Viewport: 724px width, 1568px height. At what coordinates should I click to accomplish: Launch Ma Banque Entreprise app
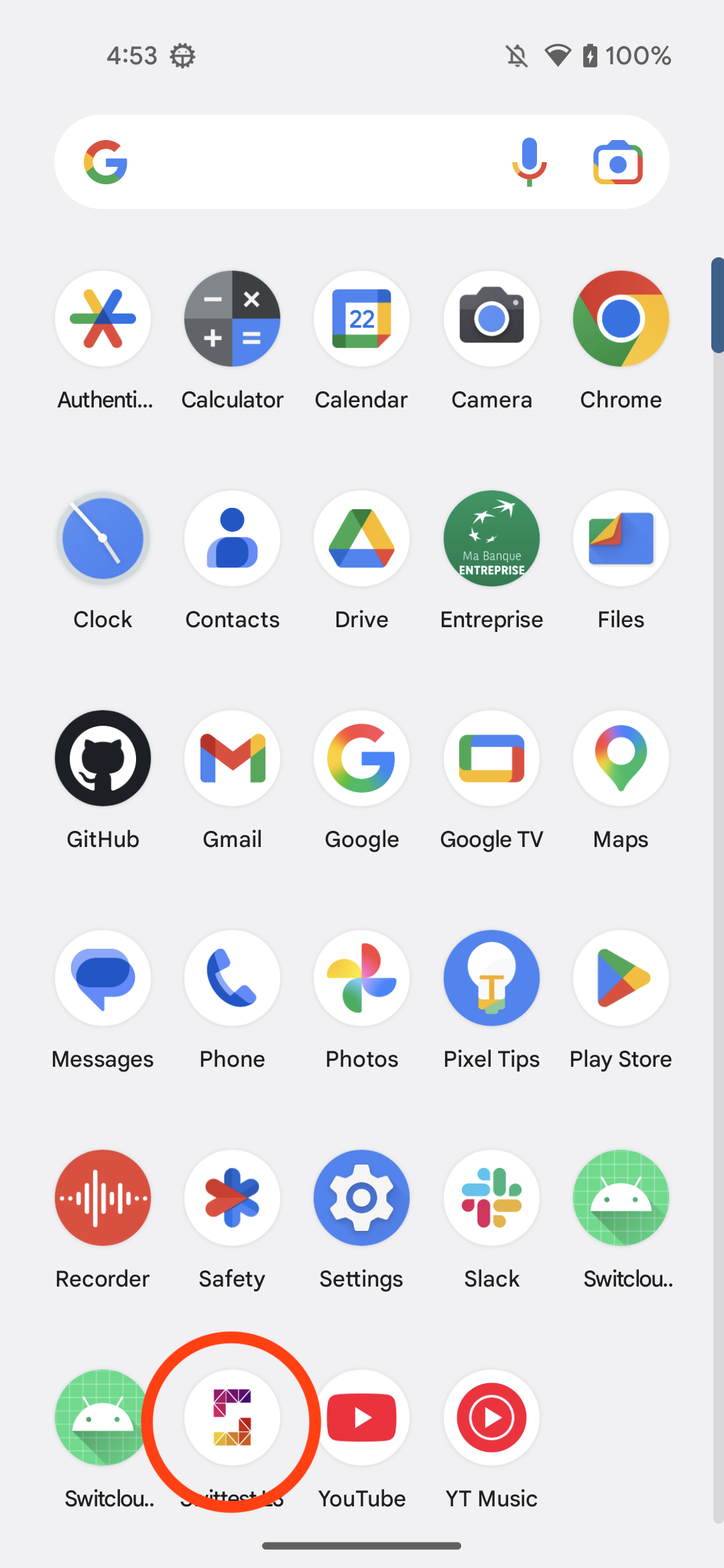click(x=491, y=539)
